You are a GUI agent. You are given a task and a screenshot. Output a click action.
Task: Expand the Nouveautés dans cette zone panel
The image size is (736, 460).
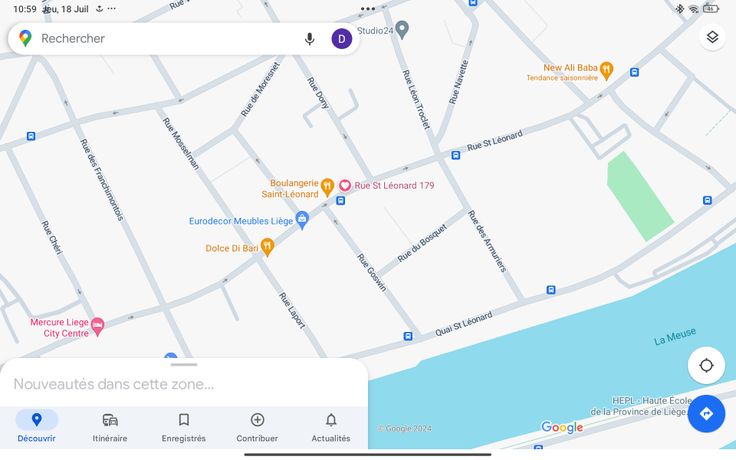pyautogui.click(x=184, y=382)
